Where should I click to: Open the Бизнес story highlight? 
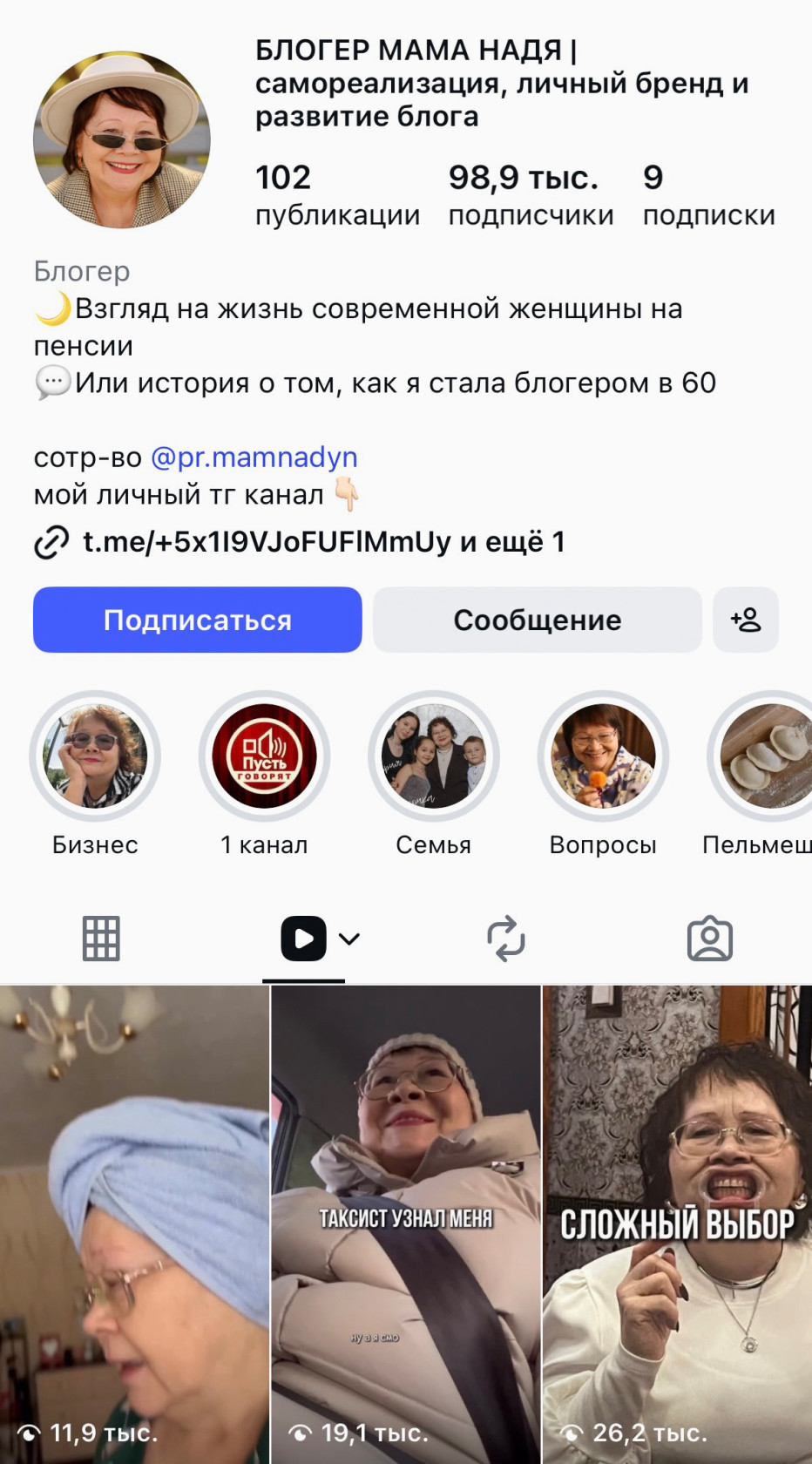(x=95, y=757)
